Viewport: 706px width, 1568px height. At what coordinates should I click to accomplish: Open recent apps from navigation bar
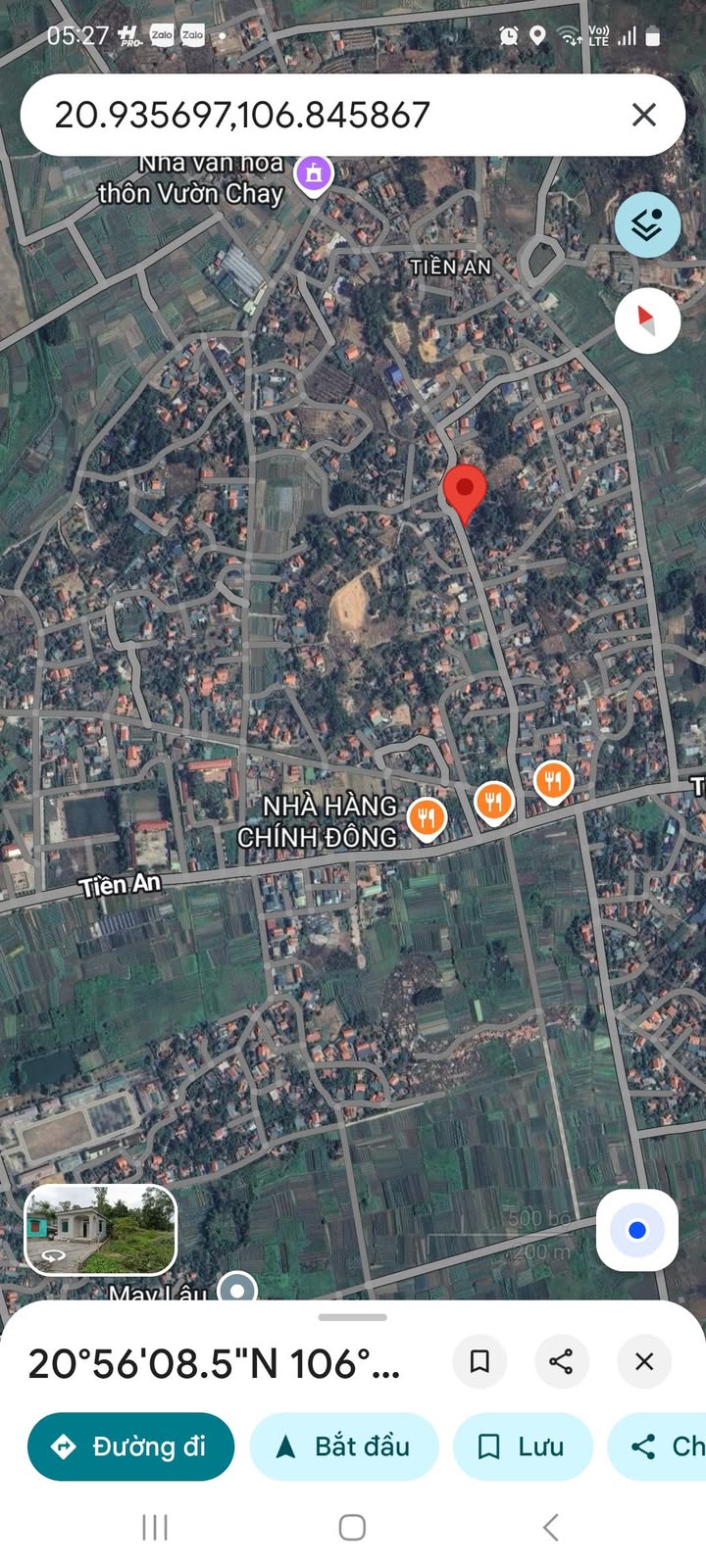click(x=155, y=1527)
